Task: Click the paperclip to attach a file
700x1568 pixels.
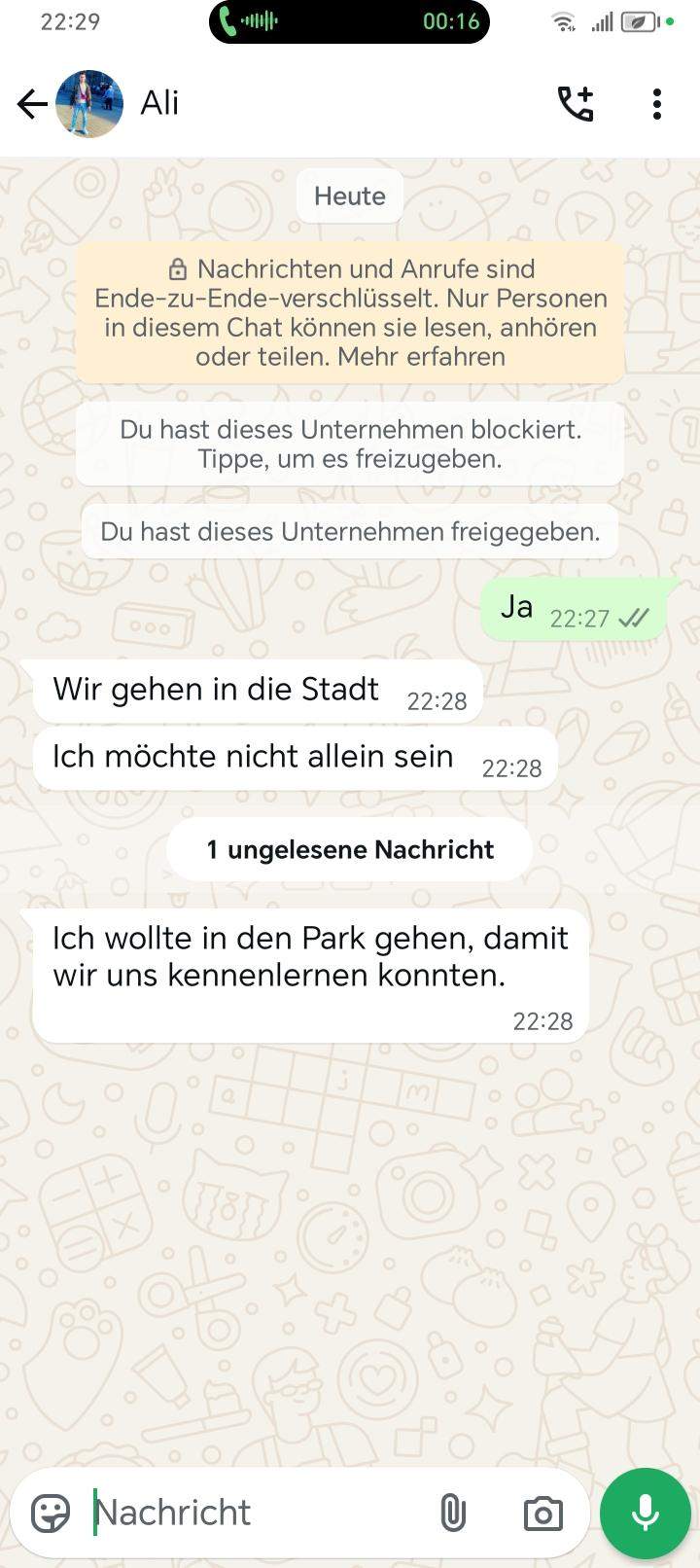Action: [453, 1512]
